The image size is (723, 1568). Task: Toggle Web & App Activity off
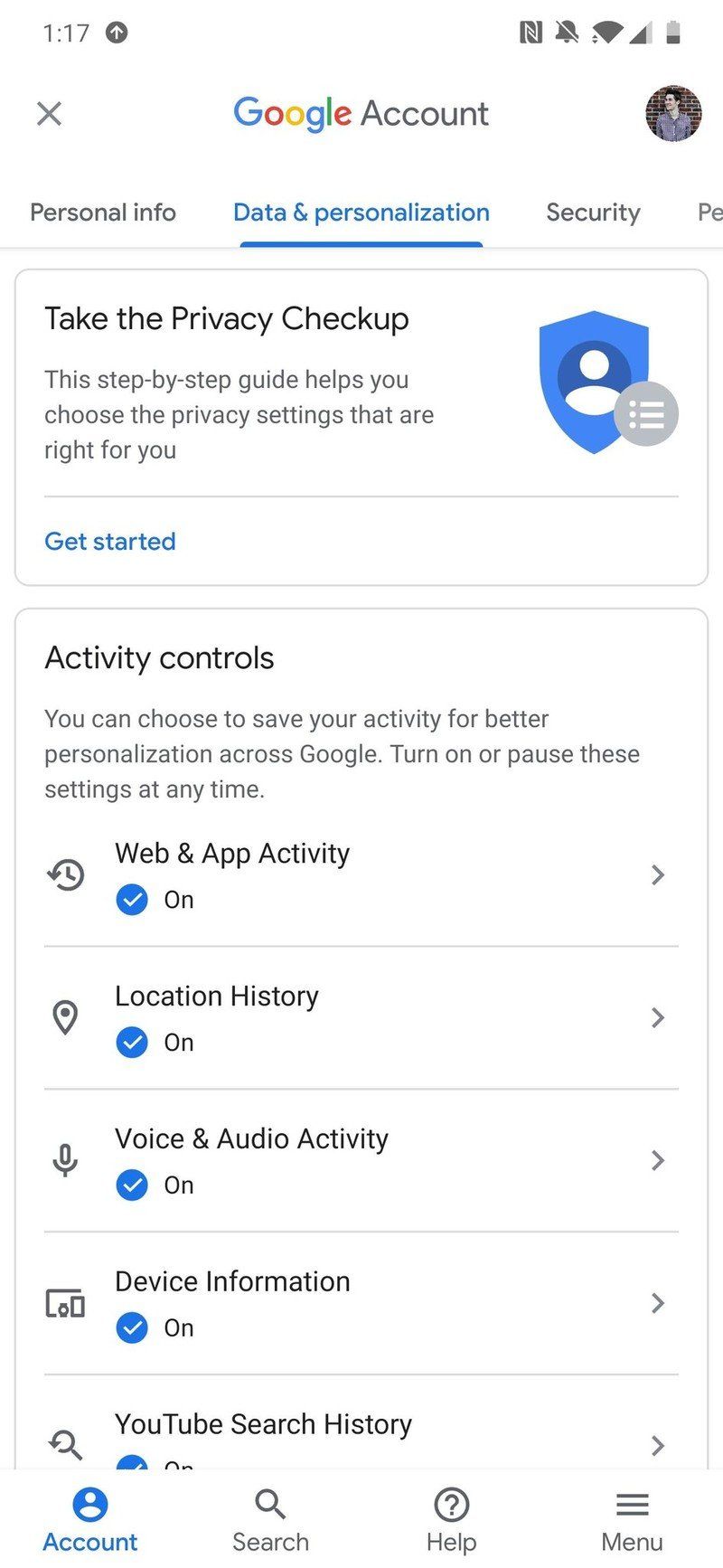[x=132, y=900]
